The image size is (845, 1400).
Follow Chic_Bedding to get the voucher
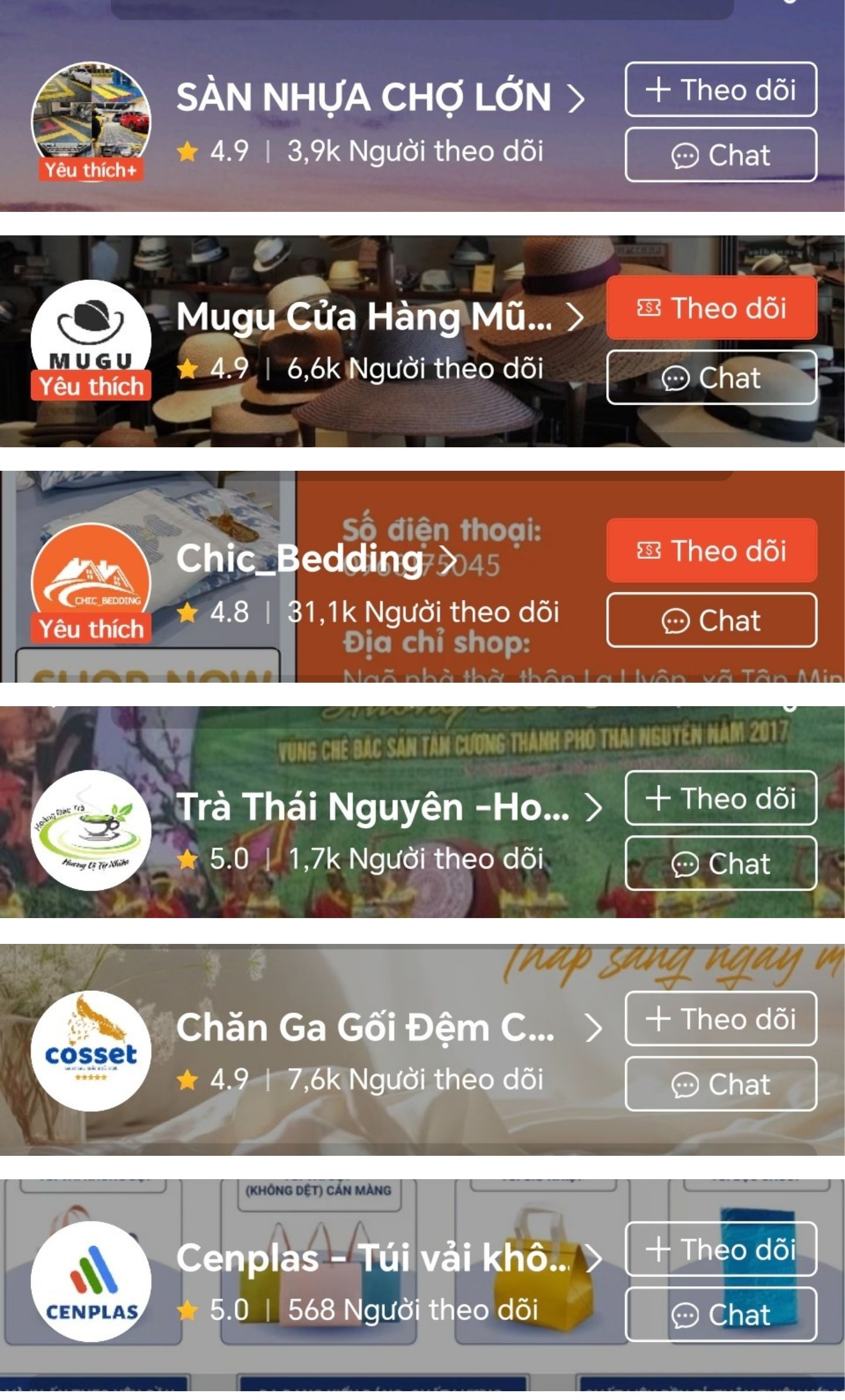(711, 551)
